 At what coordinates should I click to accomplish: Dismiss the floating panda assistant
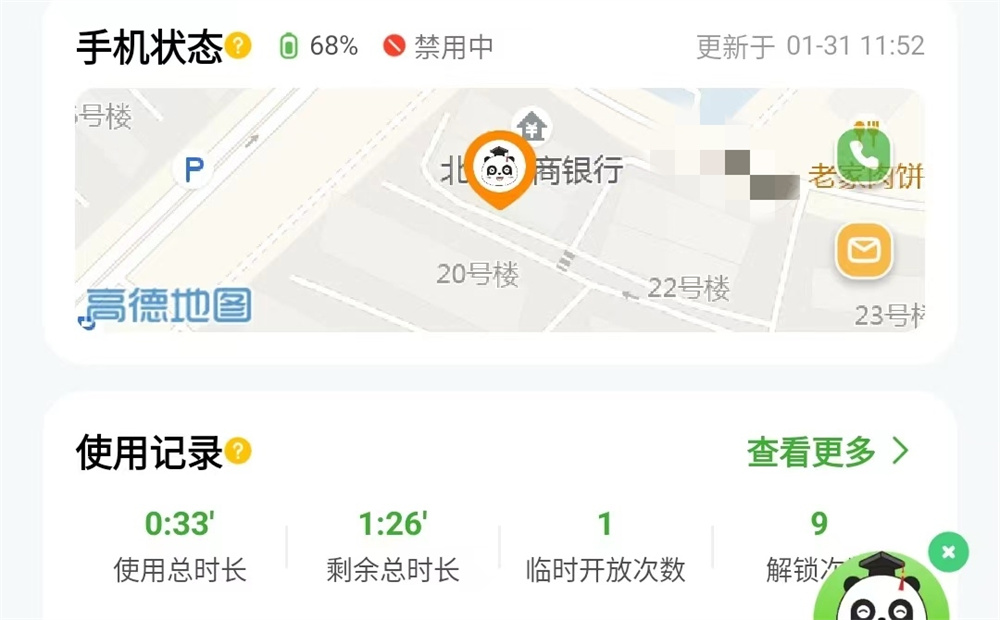(948, 551)
